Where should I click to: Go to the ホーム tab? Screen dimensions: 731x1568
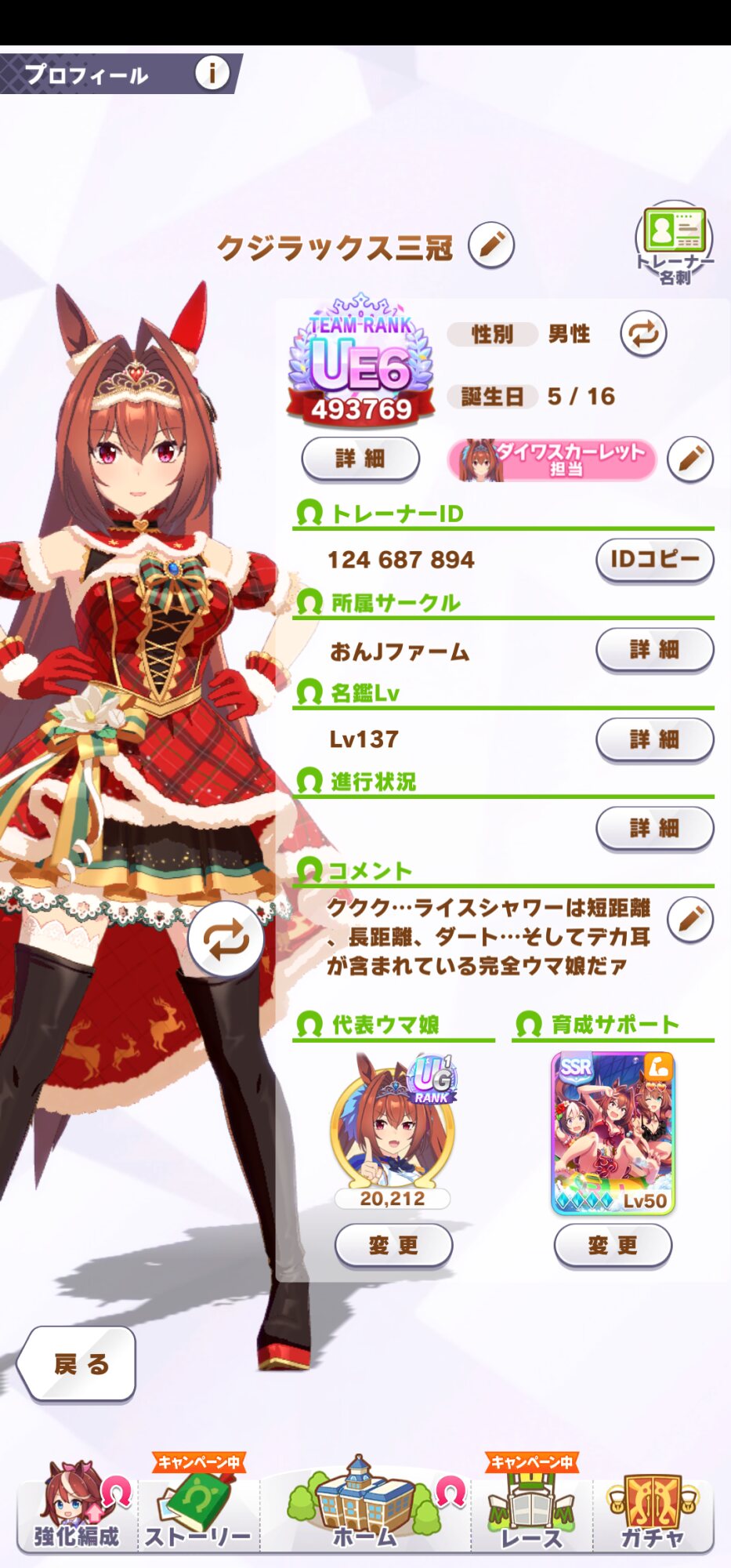click(x=365, y=1504)
